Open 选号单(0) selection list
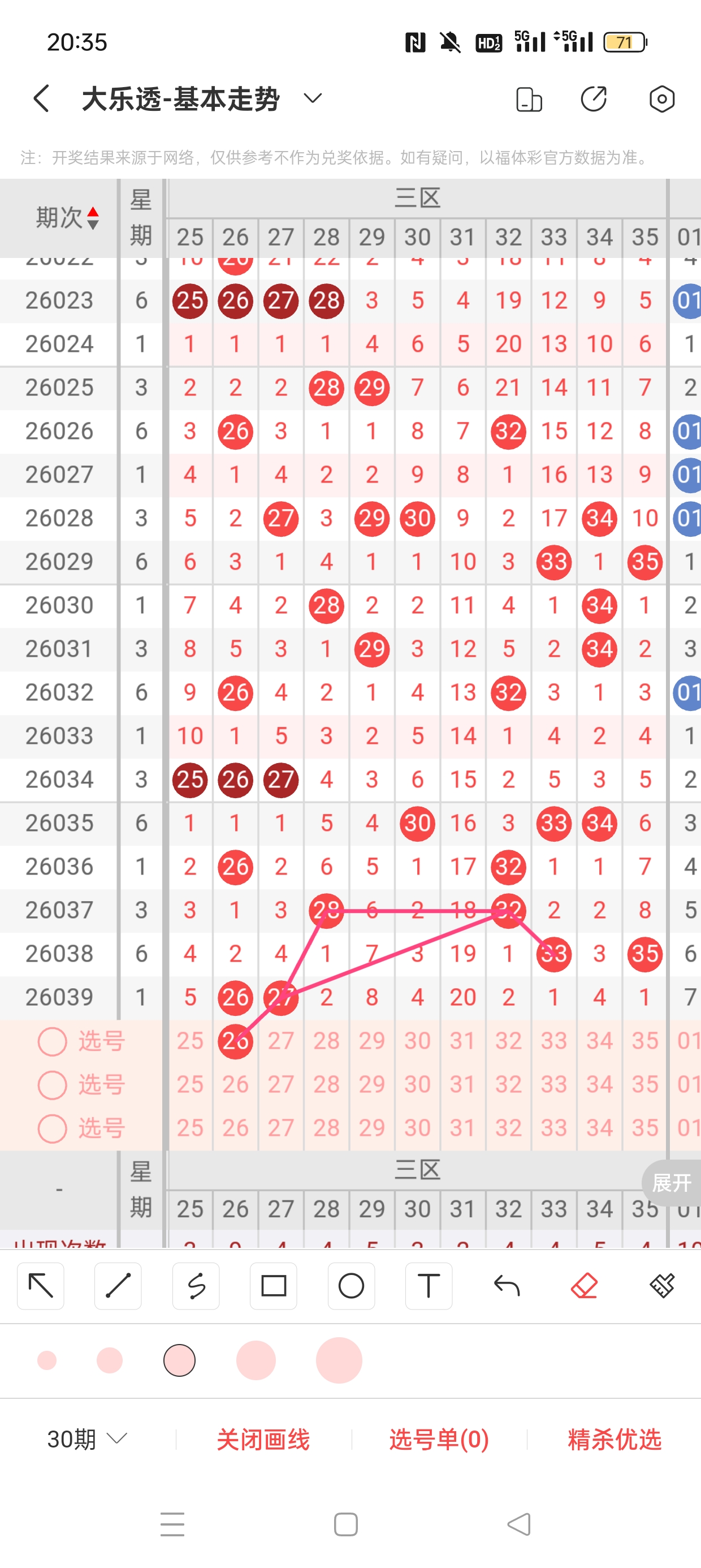Viewport: 701px width, 1568px height. pyautogui.click(x=439, y=1439)
